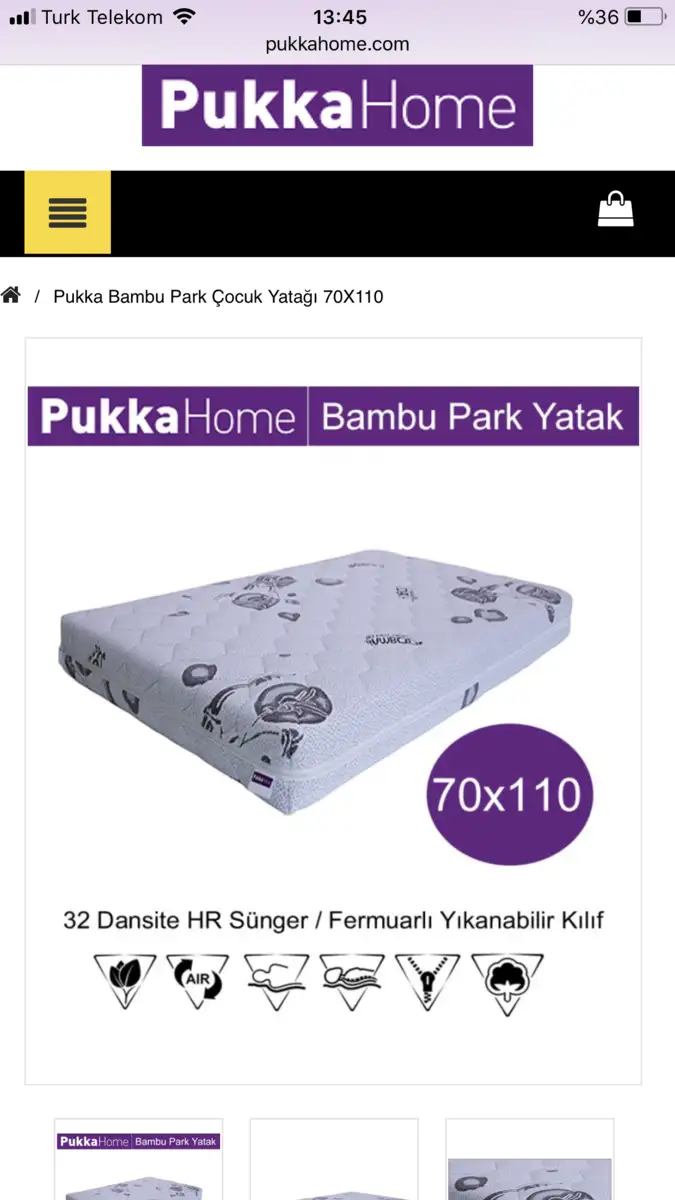Image resolution: width=675 pixels, height=1200 pixels.
Task: Open the yellow hamburger menu
Action: tap(67, 212)
